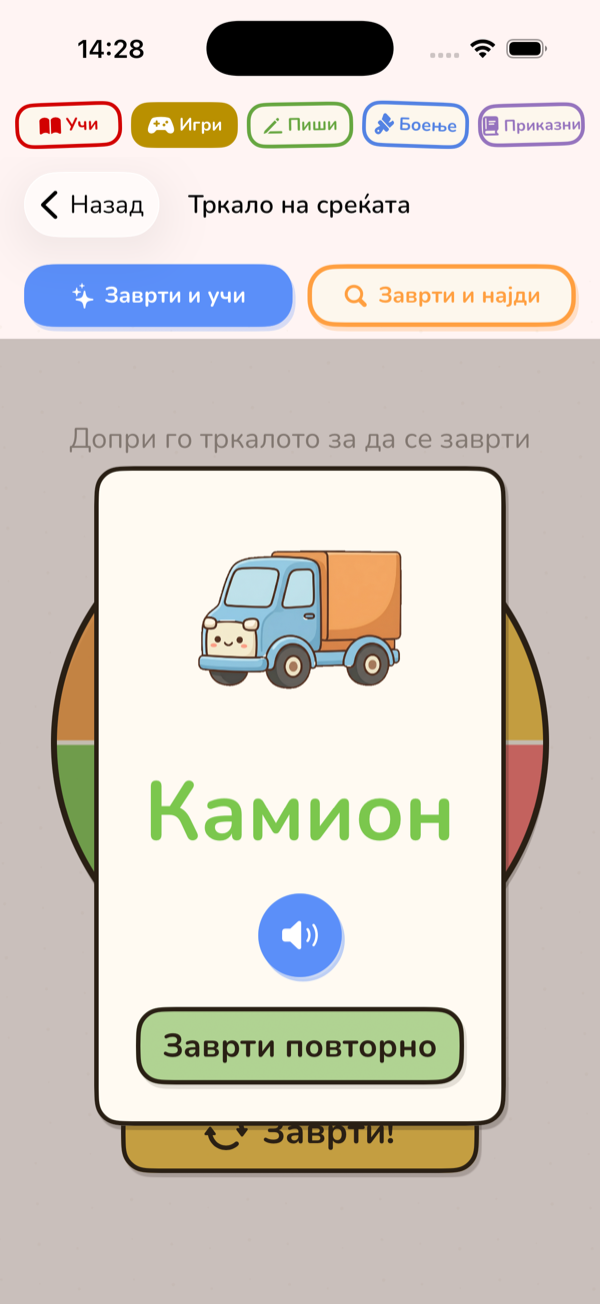Image resolution: width=600 pixels, height=1304 pixels.
Task: Play the audio for Камион
Action: [300, 936]
